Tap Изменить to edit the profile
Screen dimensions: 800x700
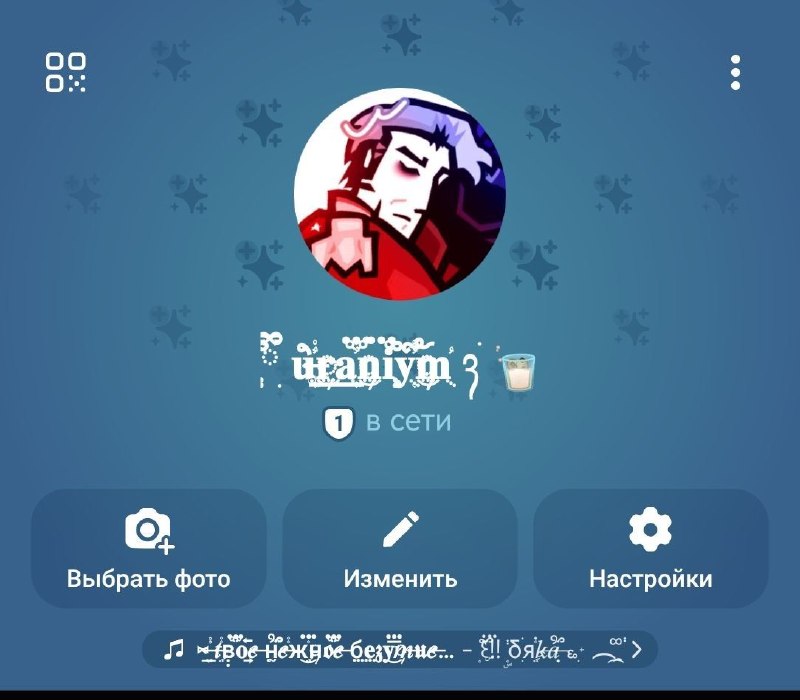400,548
